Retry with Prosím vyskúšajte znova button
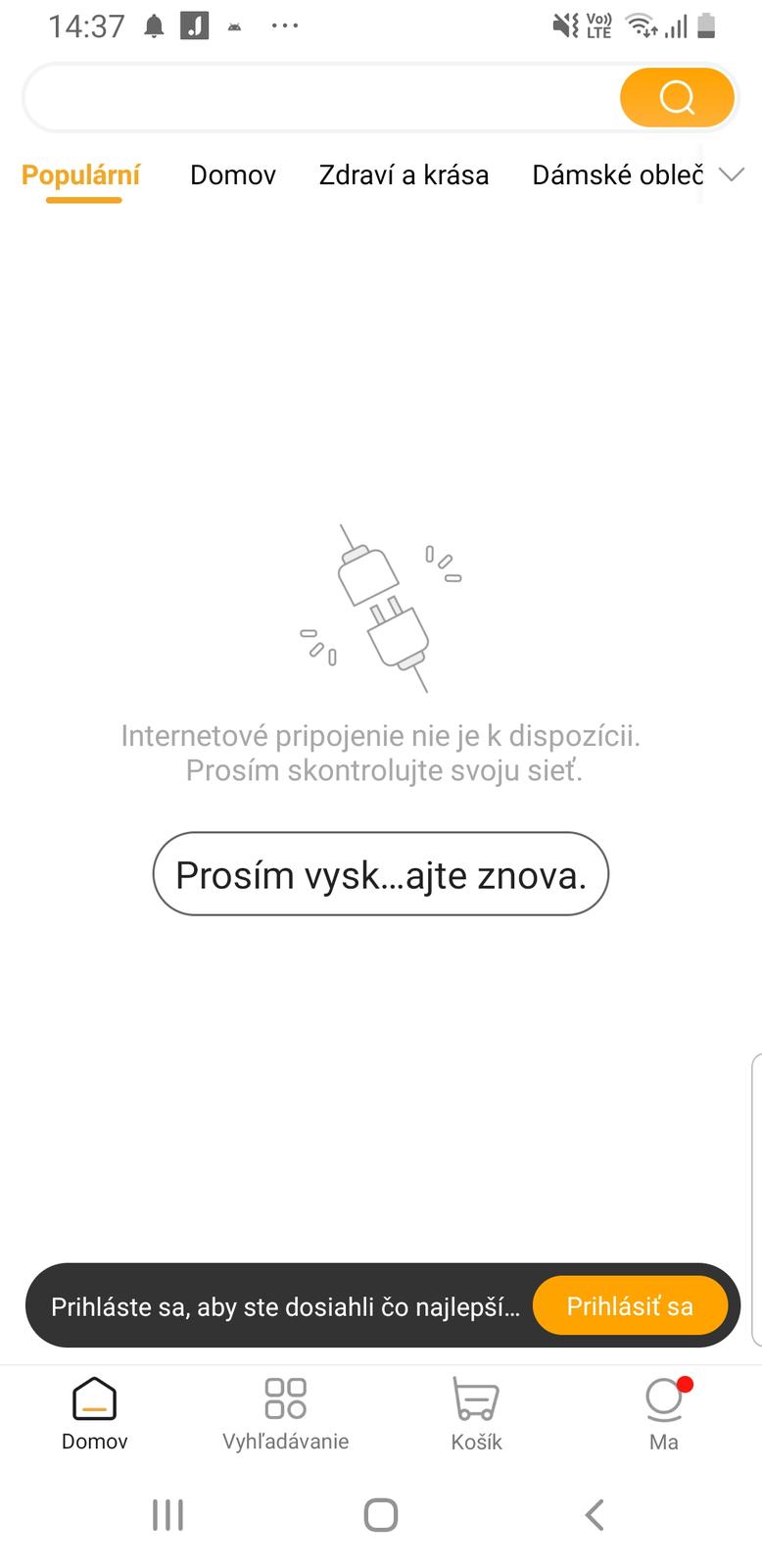Image resolution: width=762 pixels, height=1568 pixels. point(381,874)
